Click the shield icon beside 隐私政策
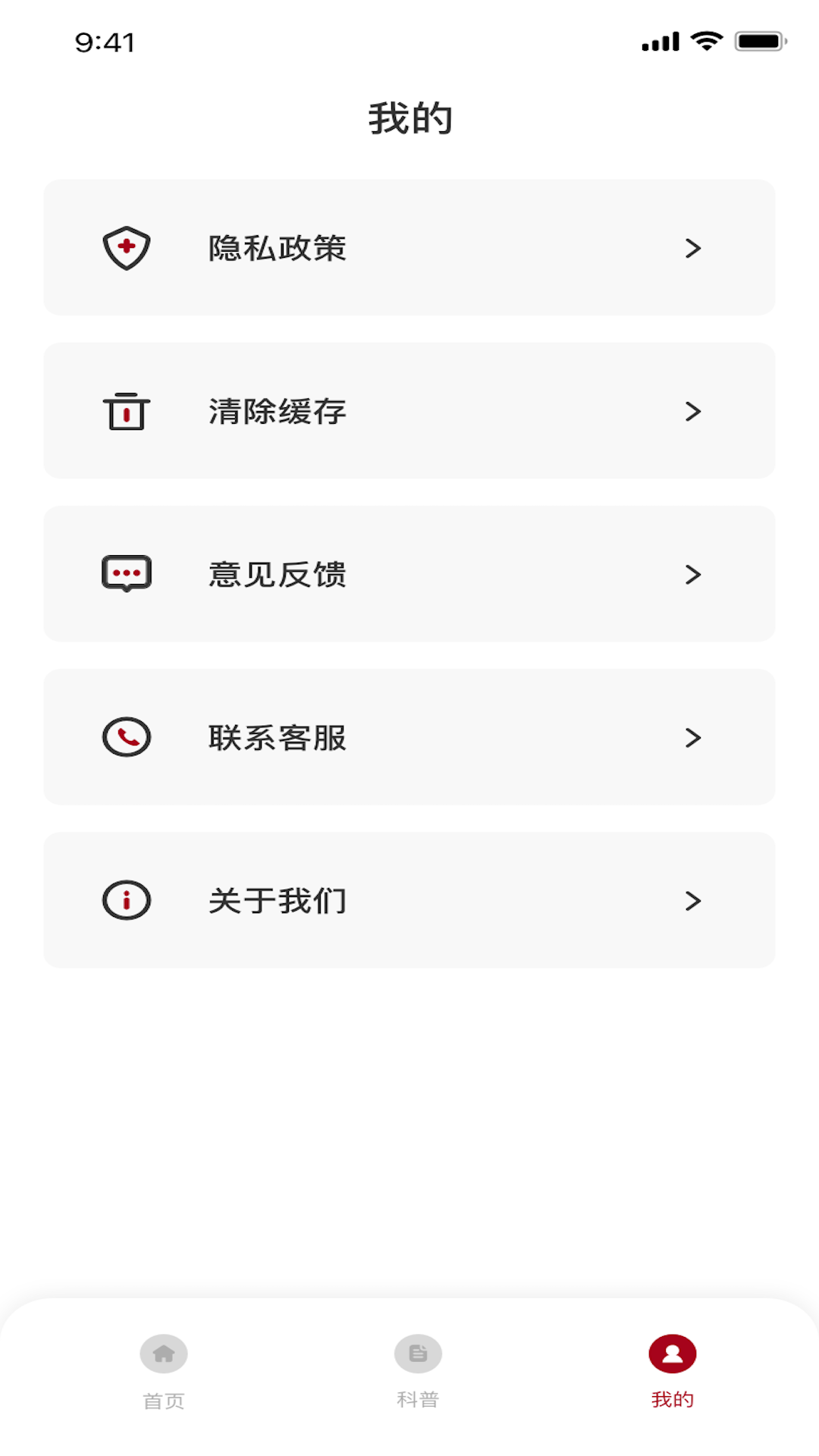This screenshot has height=1456, width=819. (126, 247)
